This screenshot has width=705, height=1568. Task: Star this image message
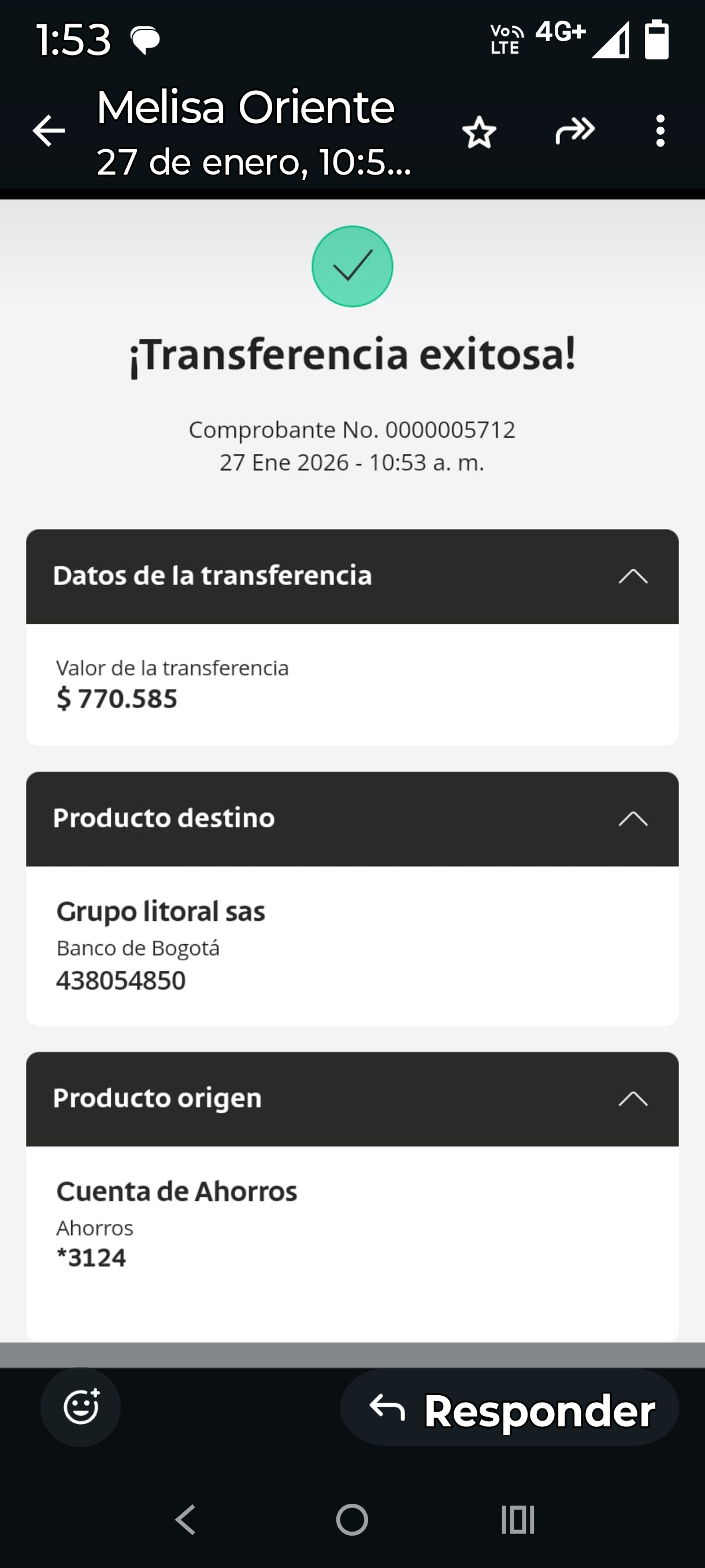(478, 131)
